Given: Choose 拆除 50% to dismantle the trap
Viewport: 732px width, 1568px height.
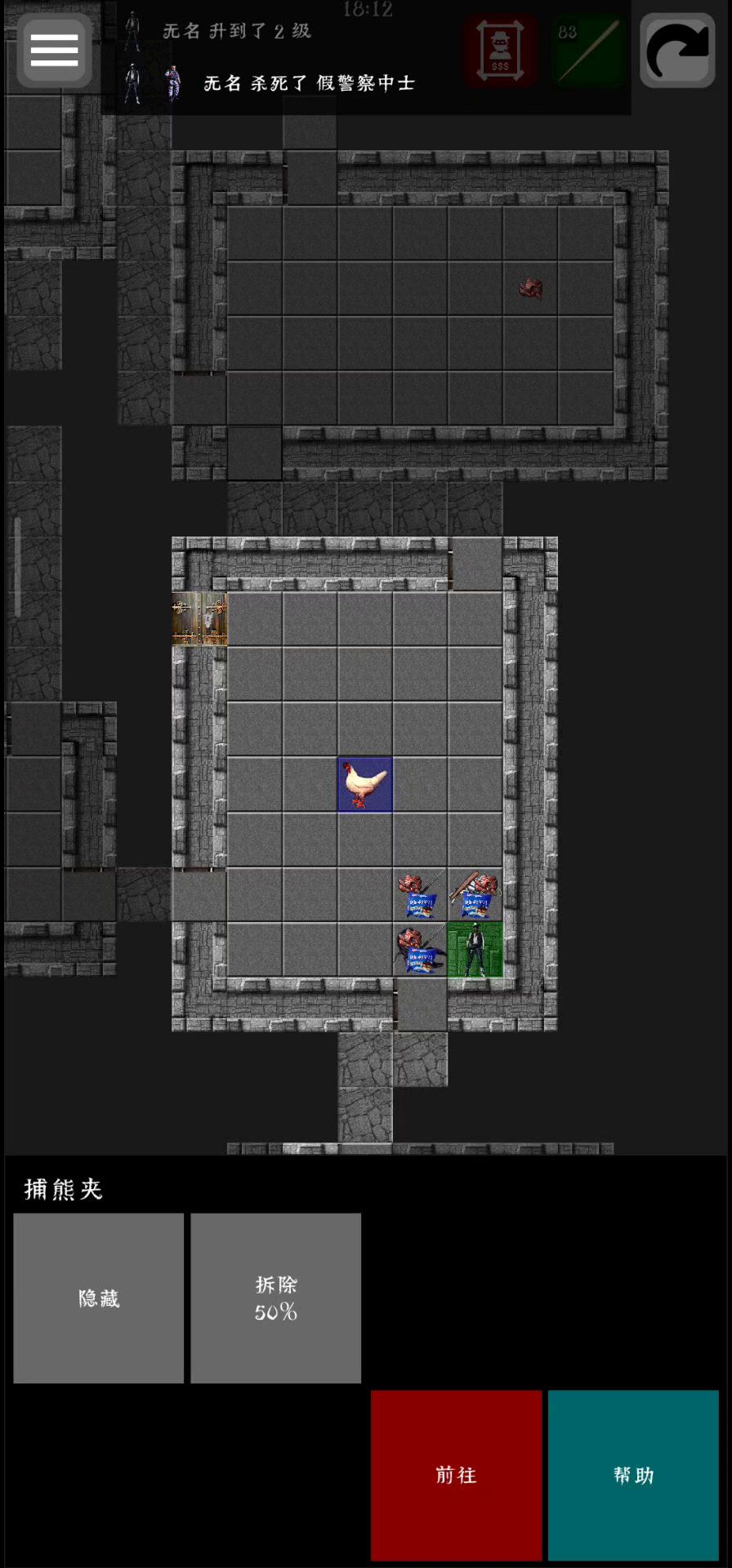Looking at the screenshot, I should click(x=275, y=1298).
